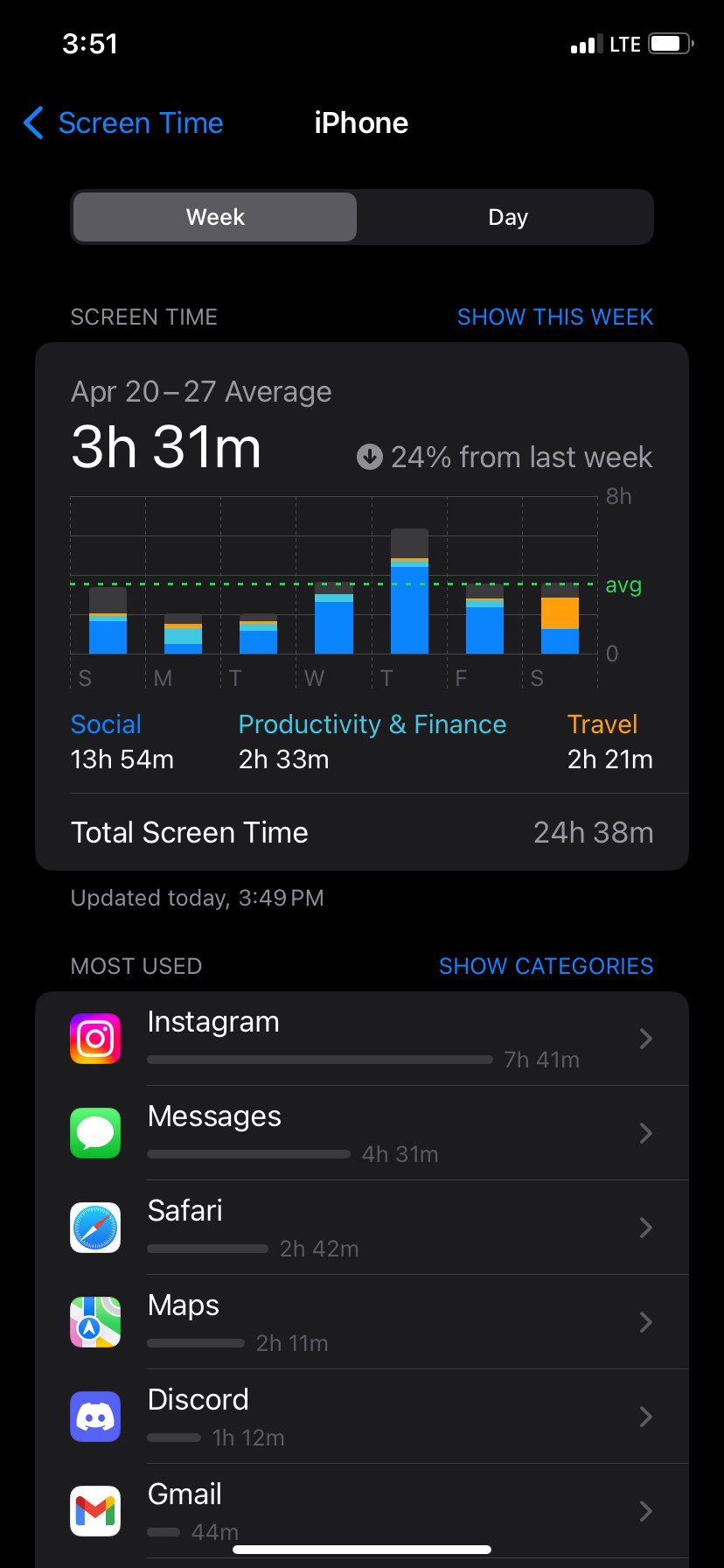Open Discord usage details
724x1568 pixels.
(x=362, y=1417)
